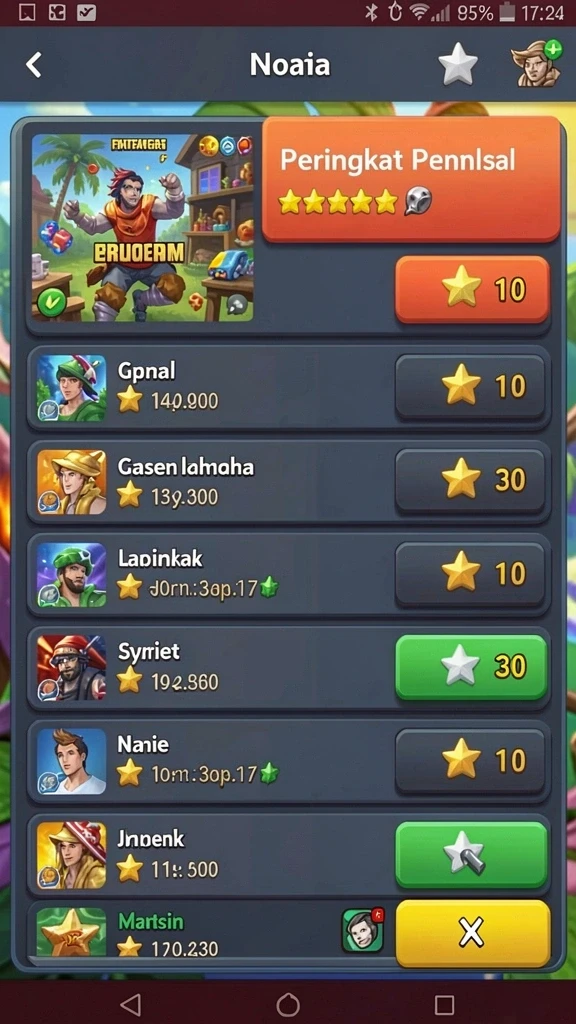Tap the green star button for Jnpenk
576x1024 pixels.
pyautogui.click(x=471, y=854)
